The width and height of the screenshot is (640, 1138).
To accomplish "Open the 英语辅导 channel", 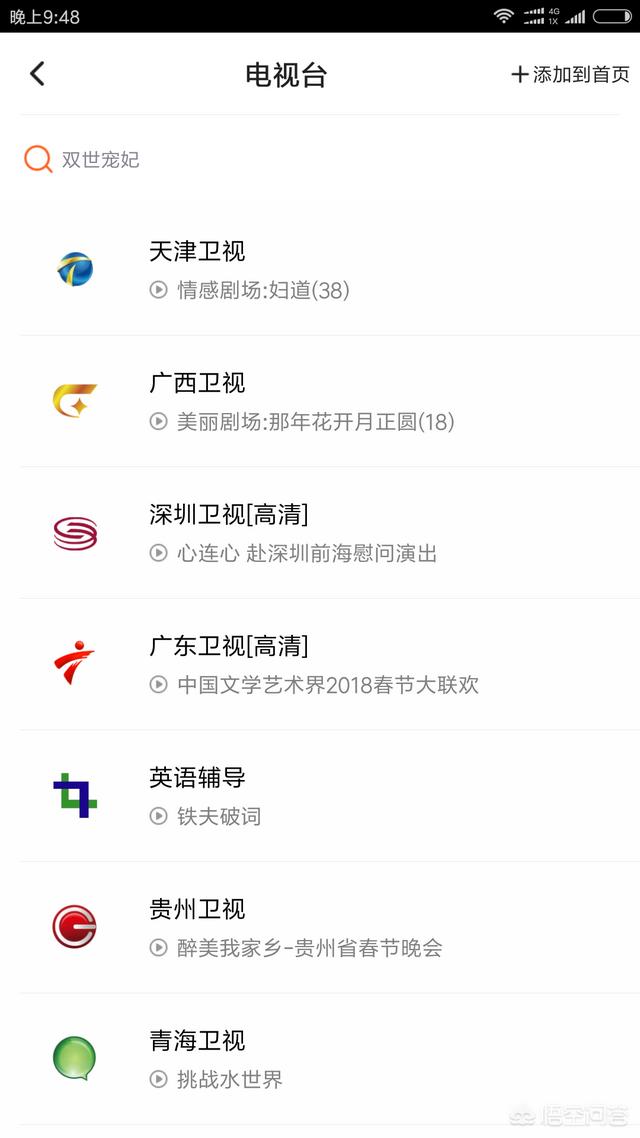I will [320, 795].
